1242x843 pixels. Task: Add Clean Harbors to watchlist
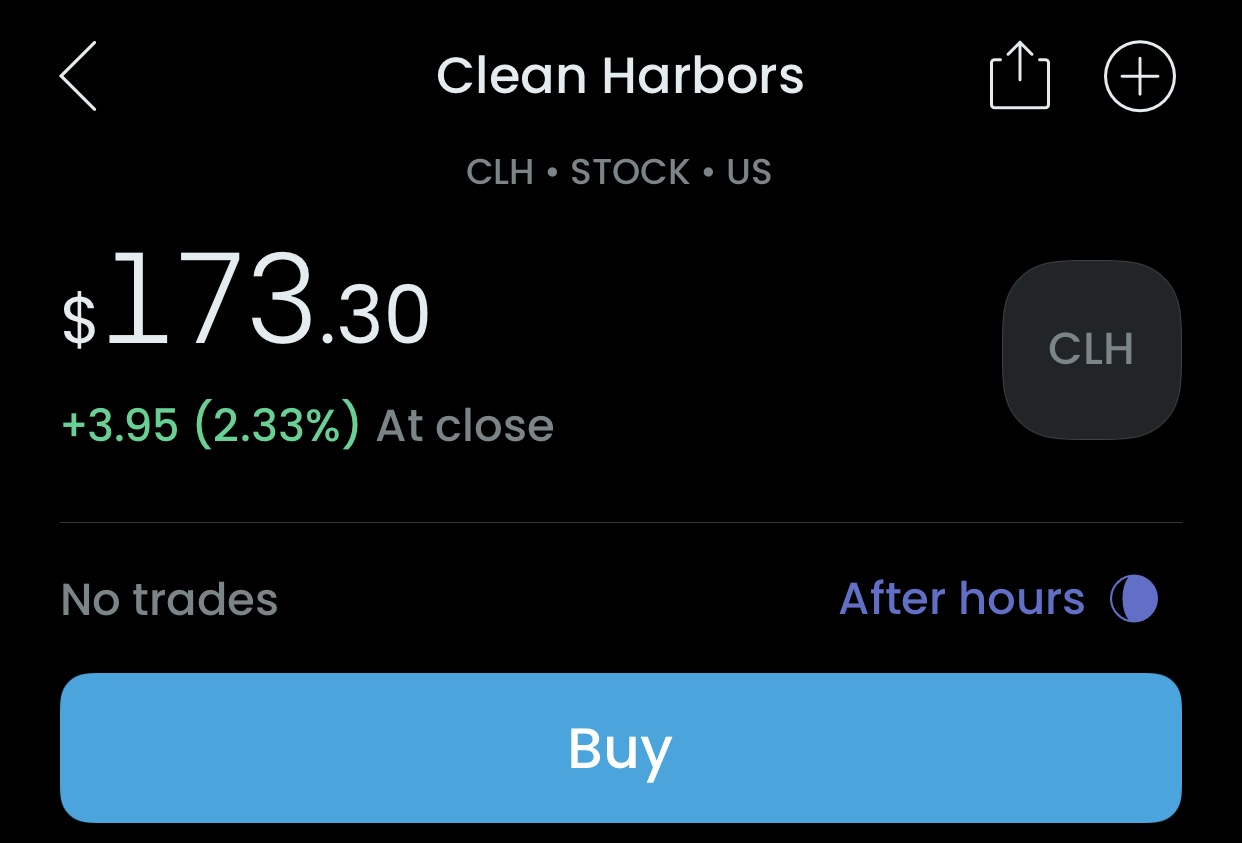click(x=1139, y=76)
